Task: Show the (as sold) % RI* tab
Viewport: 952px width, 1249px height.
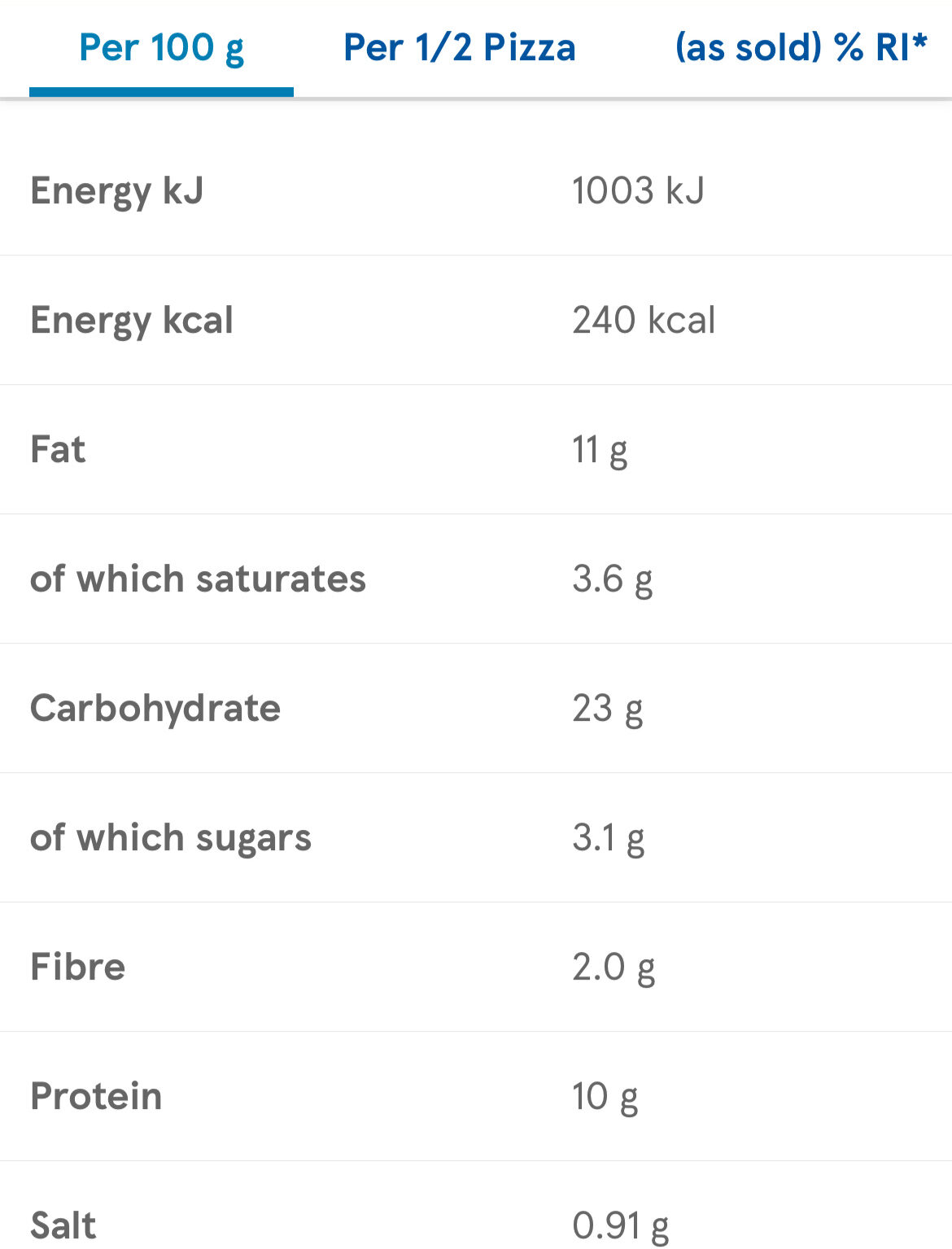Action: coord(801,48)
